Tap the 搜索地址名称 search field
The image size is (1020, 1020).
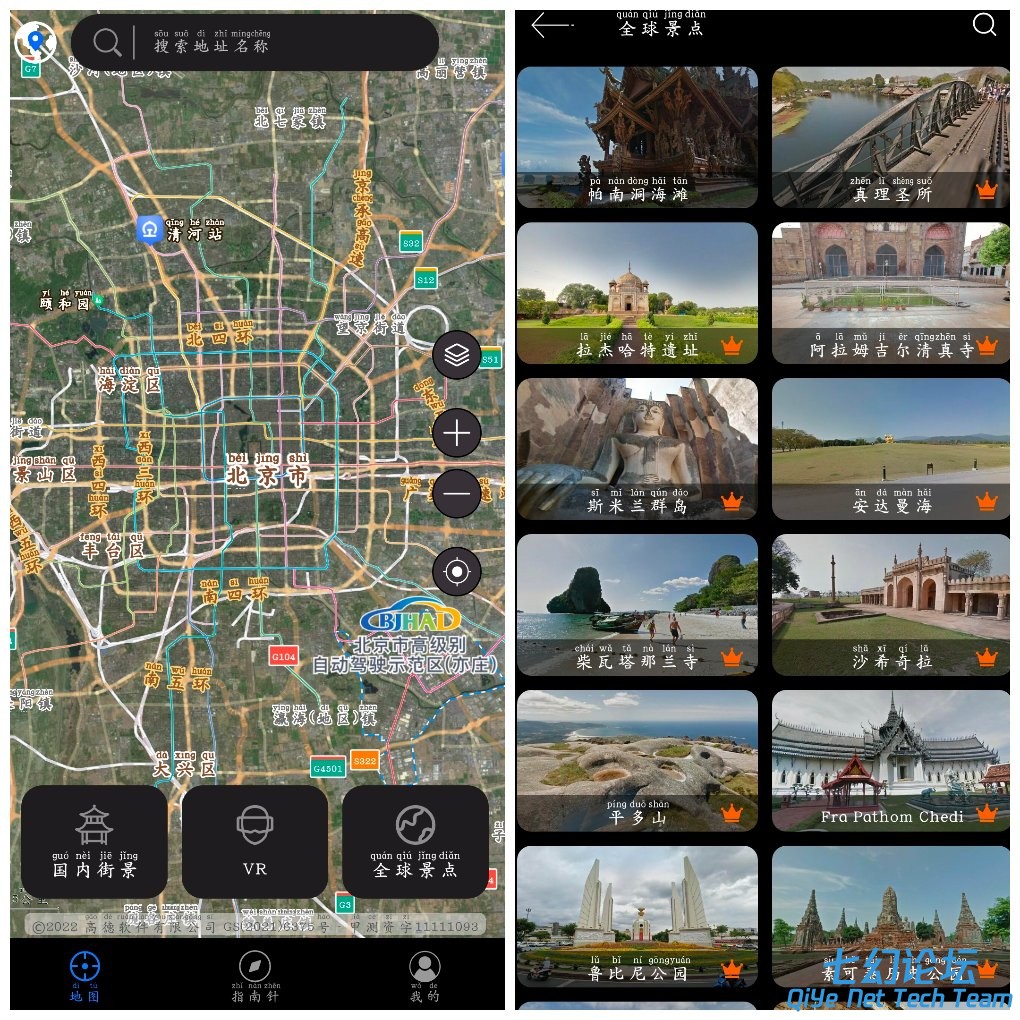270,43
